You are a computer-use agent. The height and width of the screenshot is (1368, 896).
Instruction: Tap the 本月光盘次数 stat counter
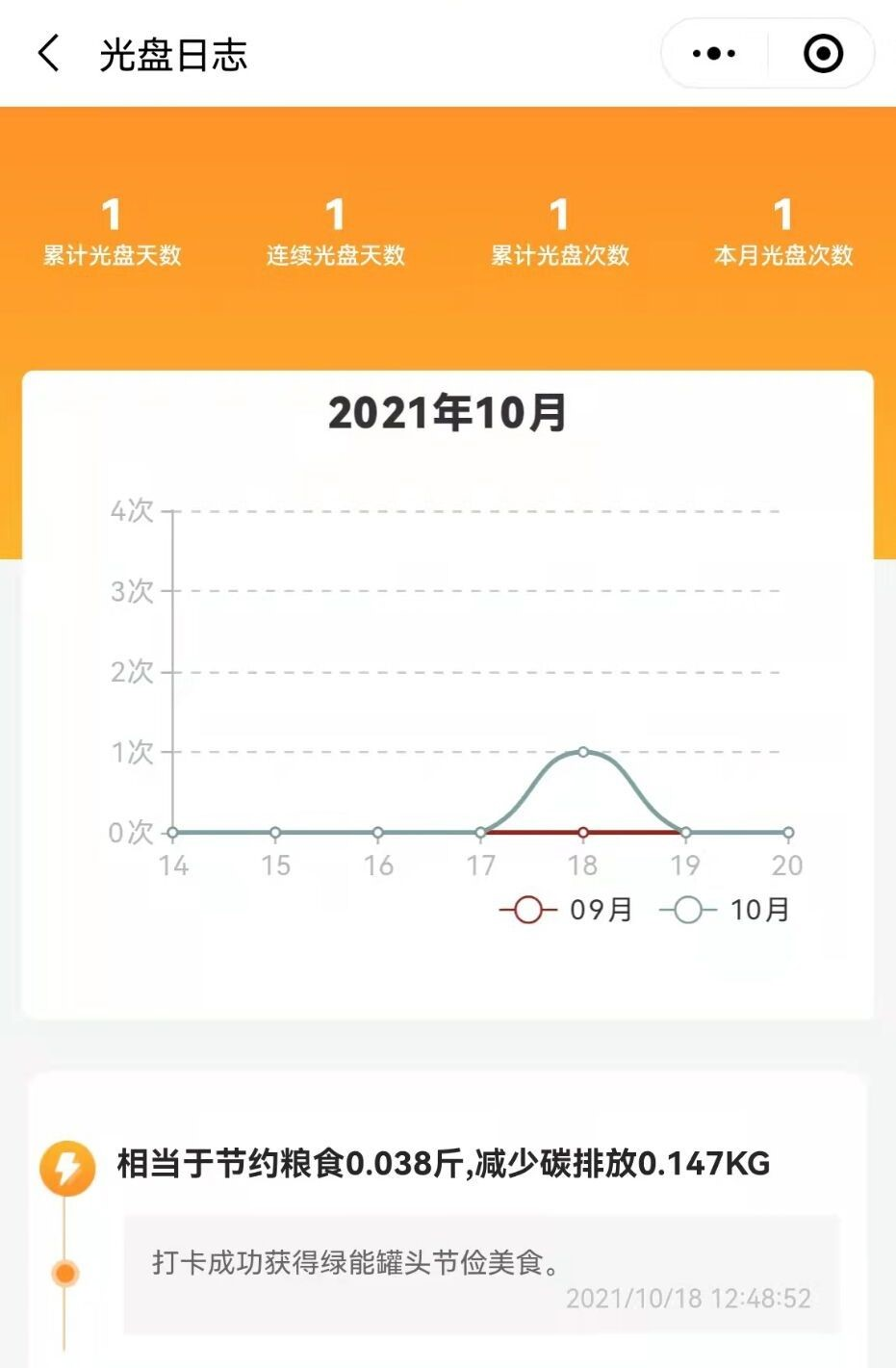coord(783,231)
